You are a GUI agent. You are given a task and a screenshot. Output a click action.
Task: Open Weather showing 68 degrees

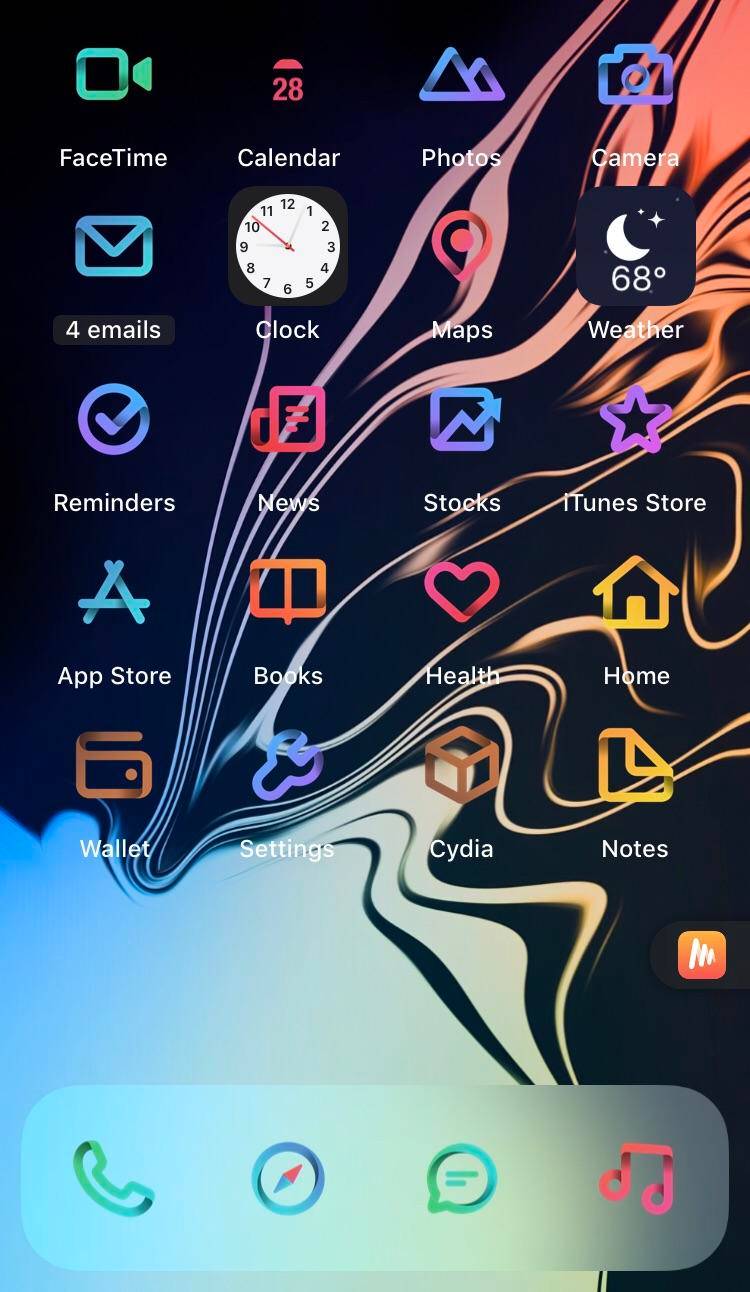pyautogui.click(x=635, y=247)
